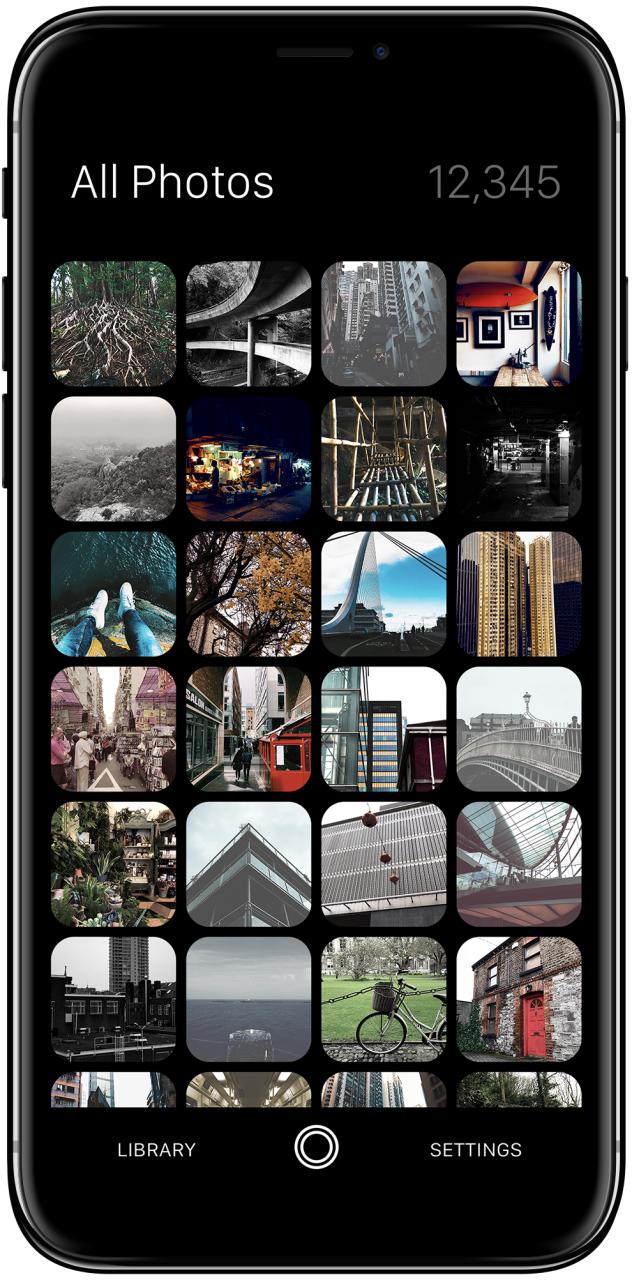View the red tram street photo
The width and height of the screenshot is (632, 1280).
click(248, 728)
